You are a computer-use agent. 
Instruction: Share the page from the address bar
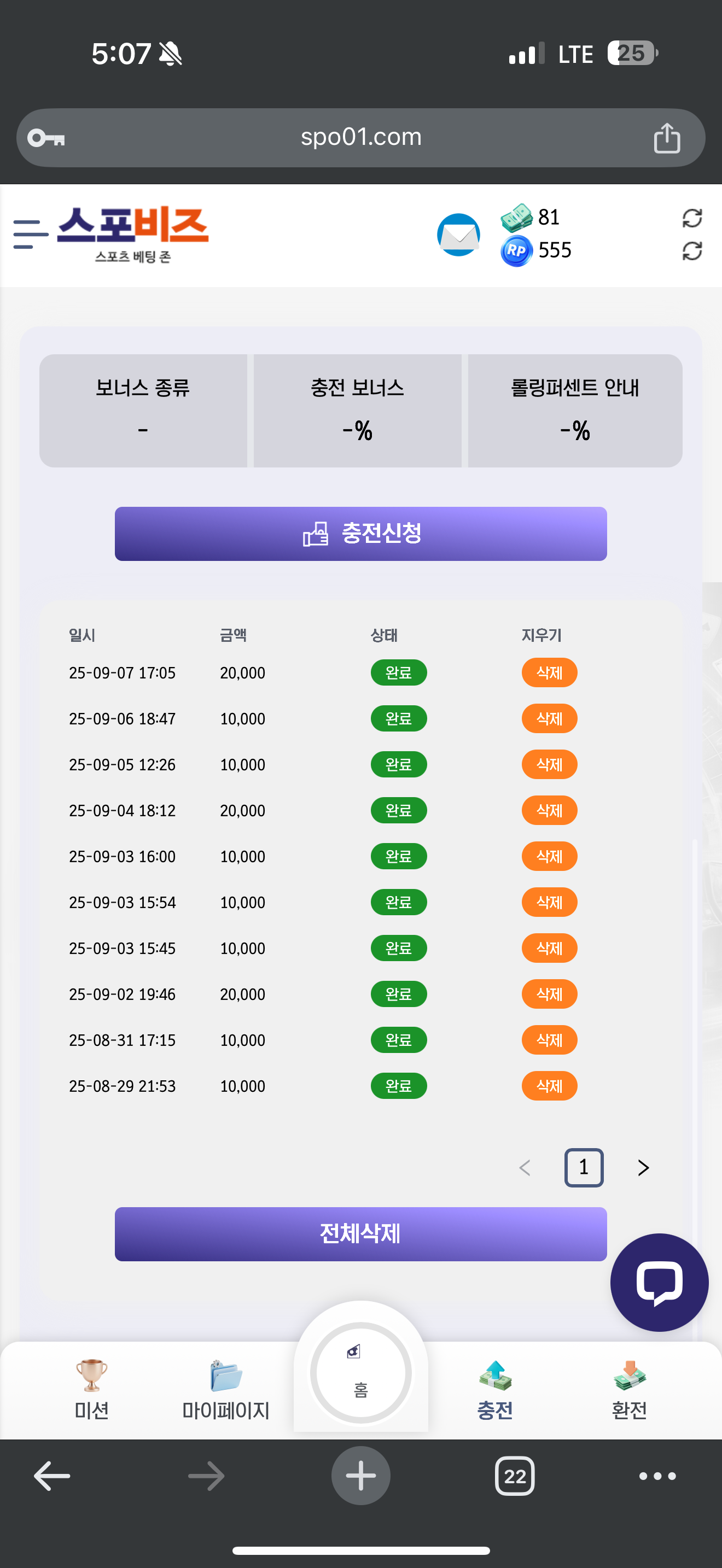(667, 138)
